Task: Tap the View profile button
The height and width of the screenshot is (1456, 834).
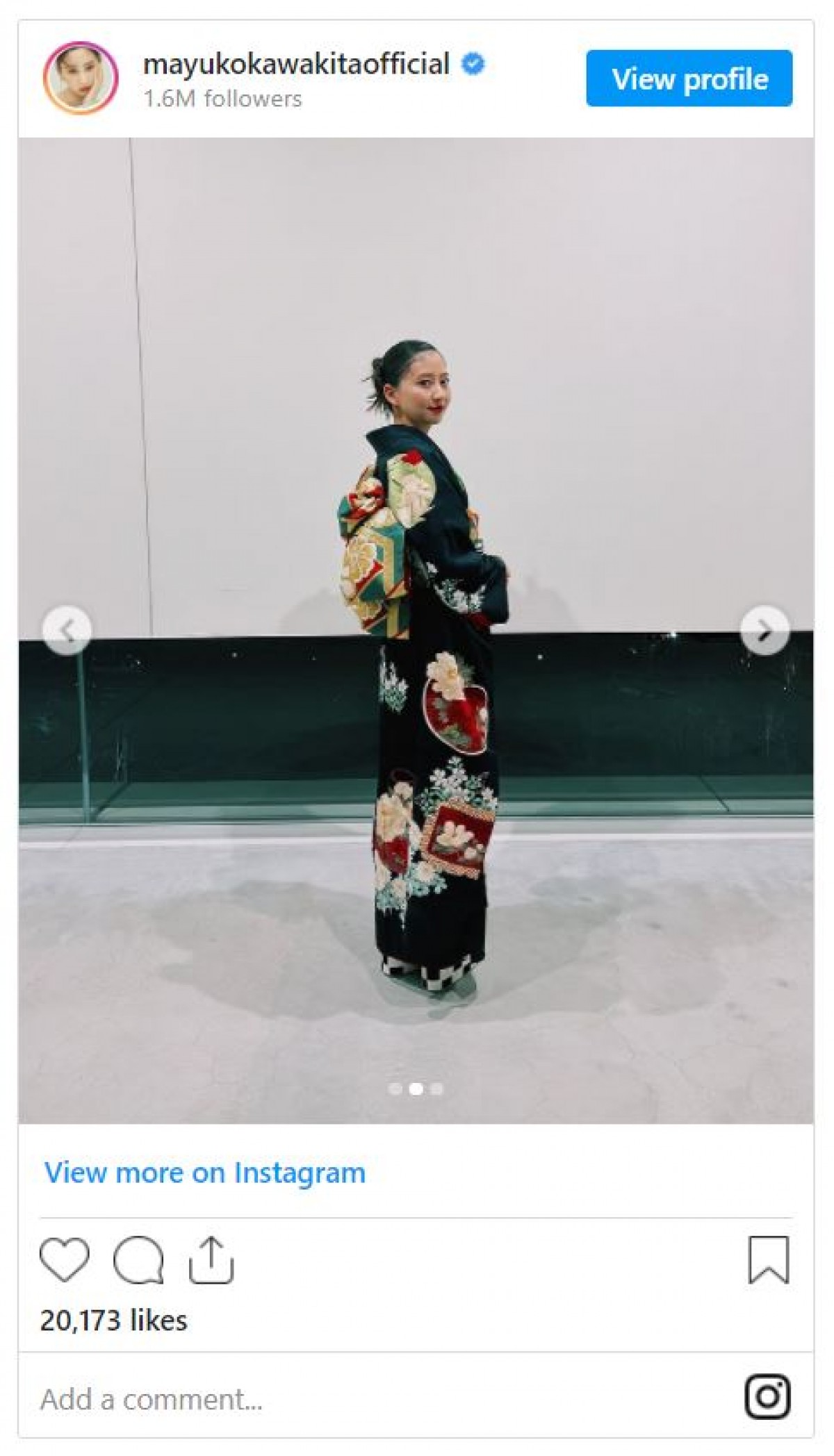Action: pyautogui.click(x=688, y=78)
